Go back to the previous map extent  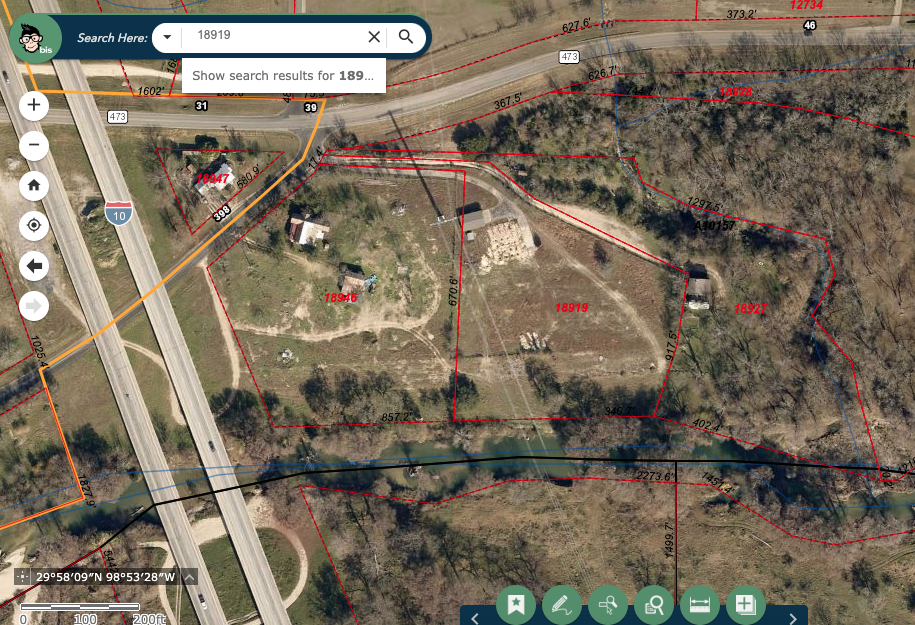(x=34, y=266)
